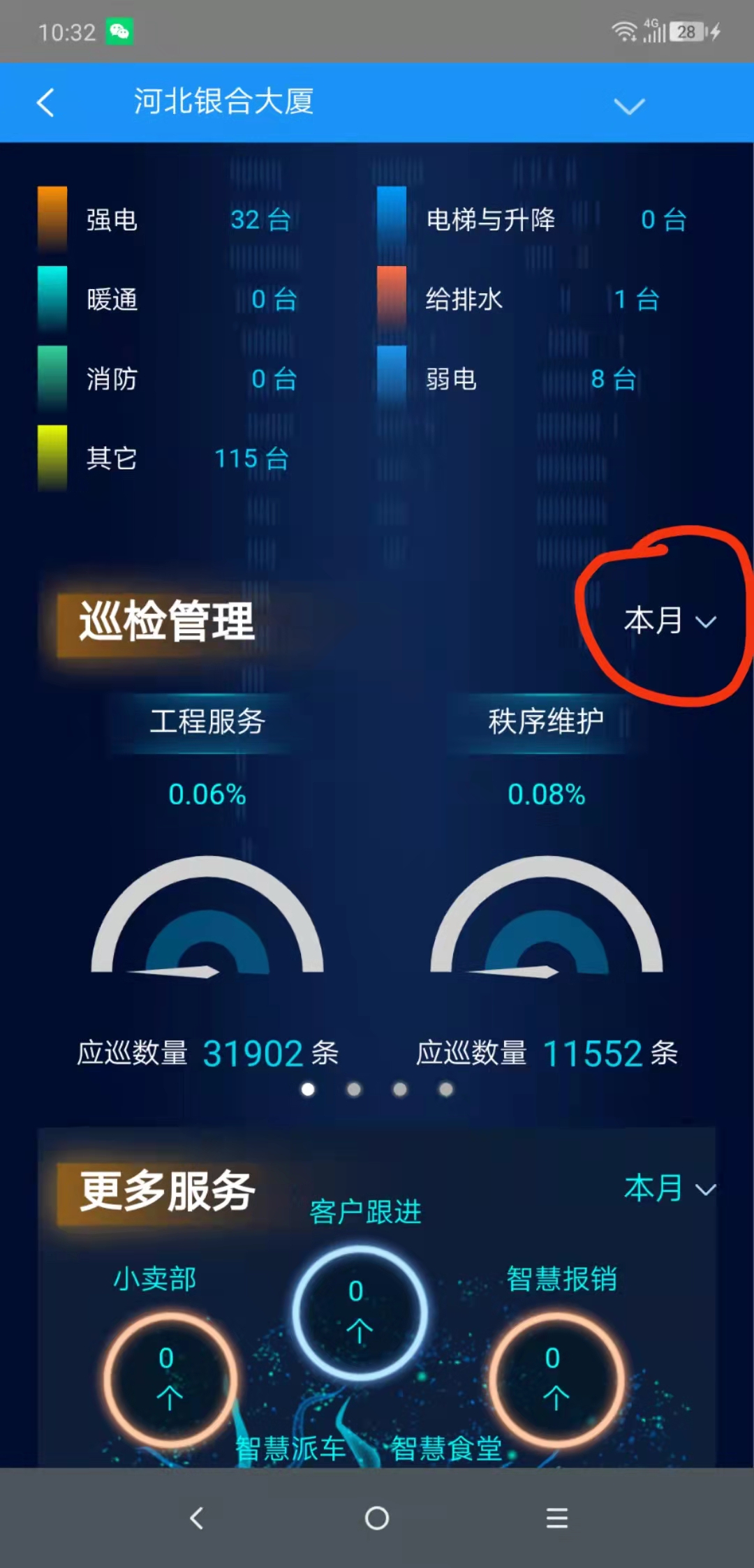
Task: Open the 小卖部 service circle
Action: (x=170, y=1379)
